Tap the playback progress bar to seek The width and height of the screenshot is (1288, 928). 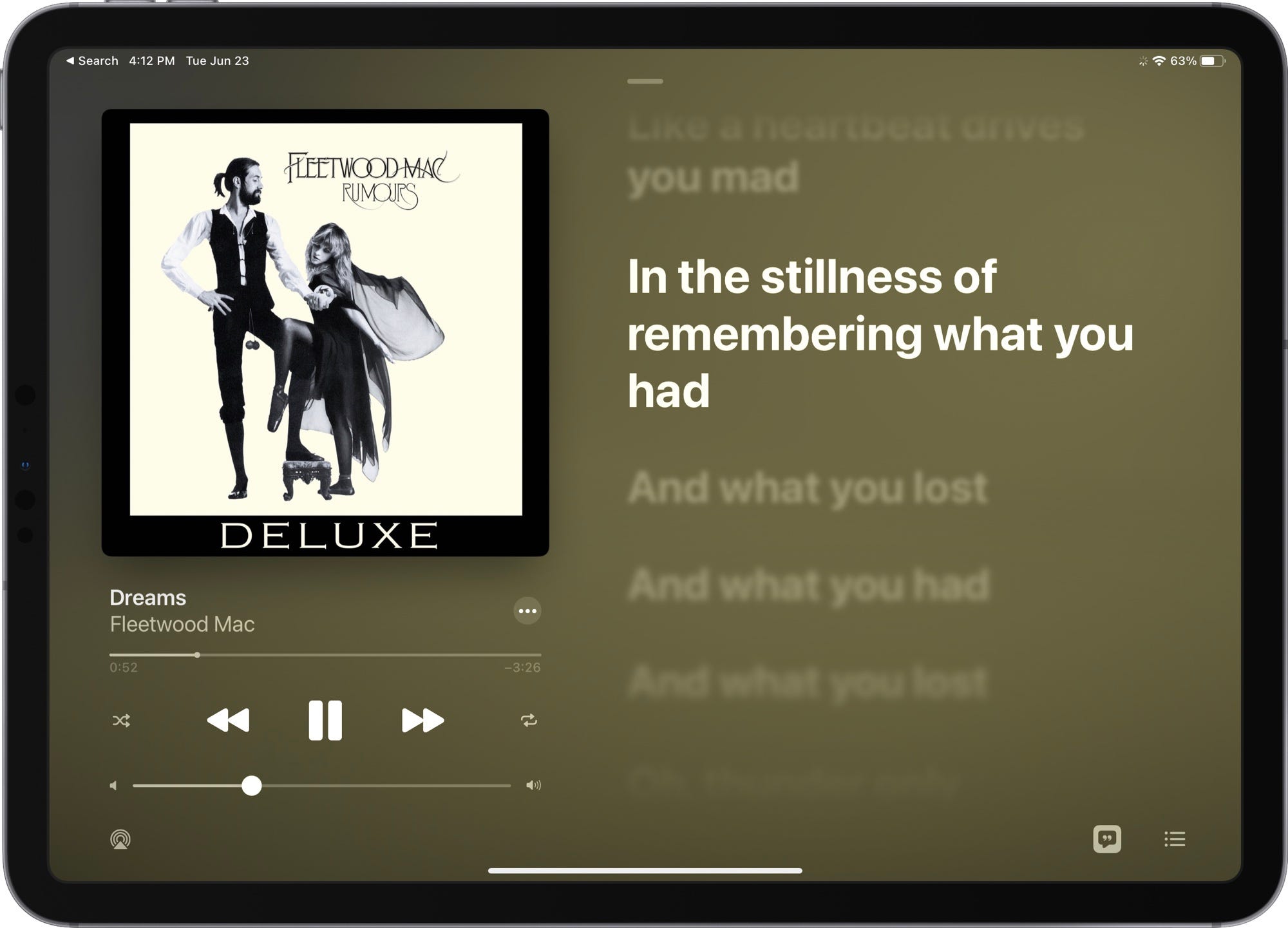325,655
